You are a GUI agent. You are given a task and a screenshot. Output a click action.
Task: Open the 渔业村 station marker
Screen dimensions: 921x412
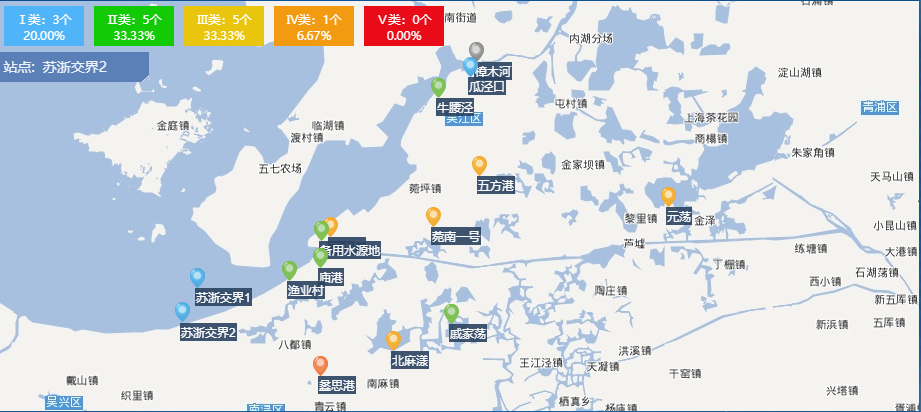289,270
